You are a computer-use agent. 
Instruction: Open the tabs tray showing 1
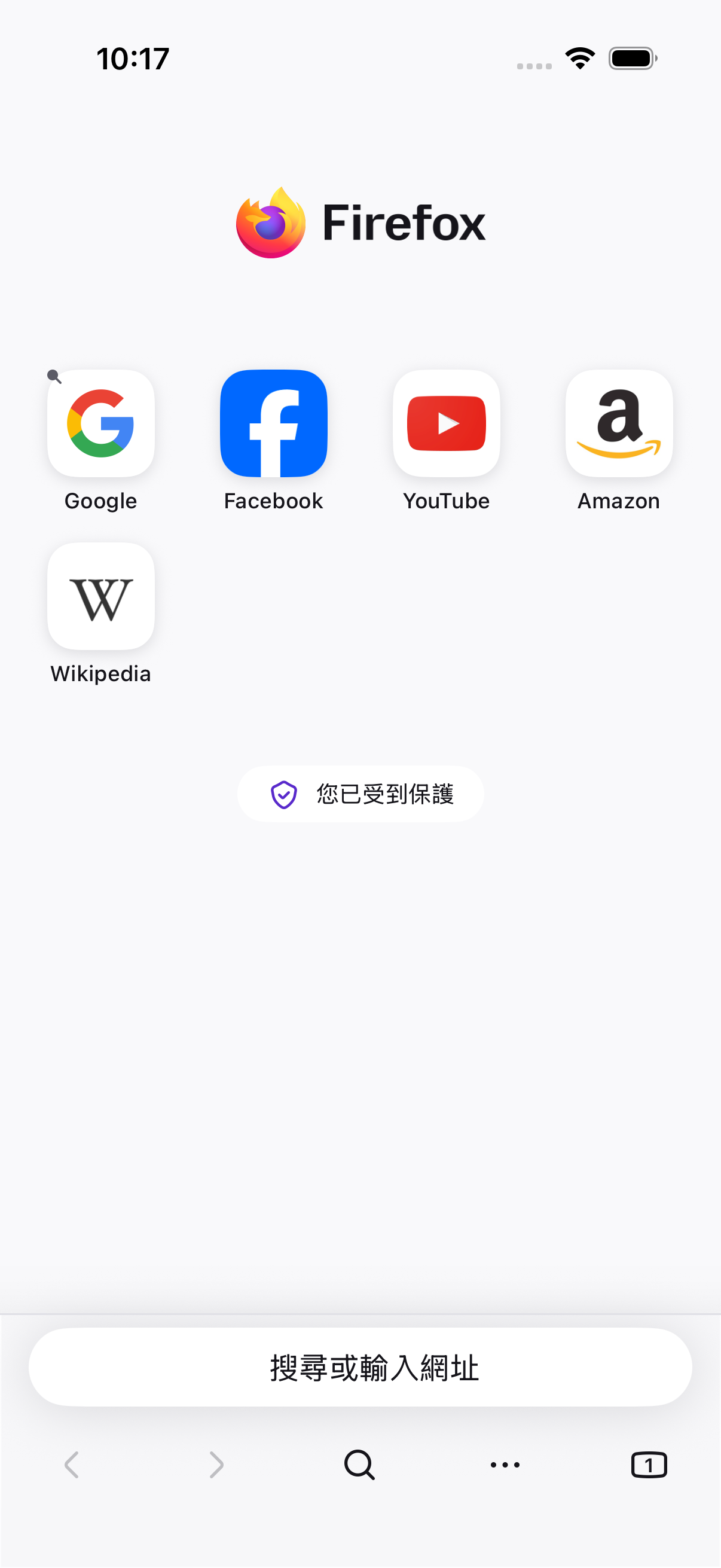pyautogui.click(x=649, y=1465)
